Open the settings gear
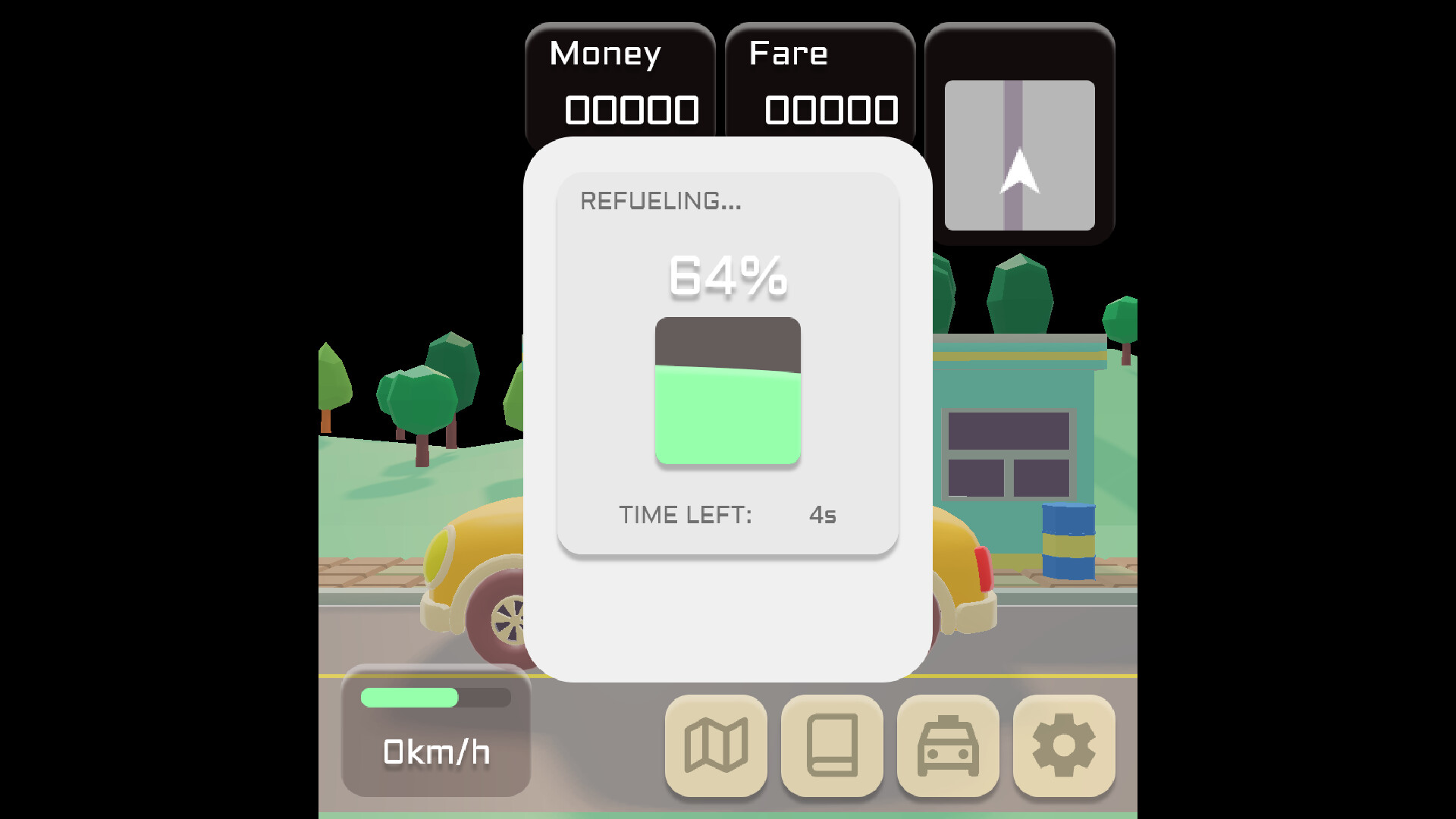 point(1064,745)
